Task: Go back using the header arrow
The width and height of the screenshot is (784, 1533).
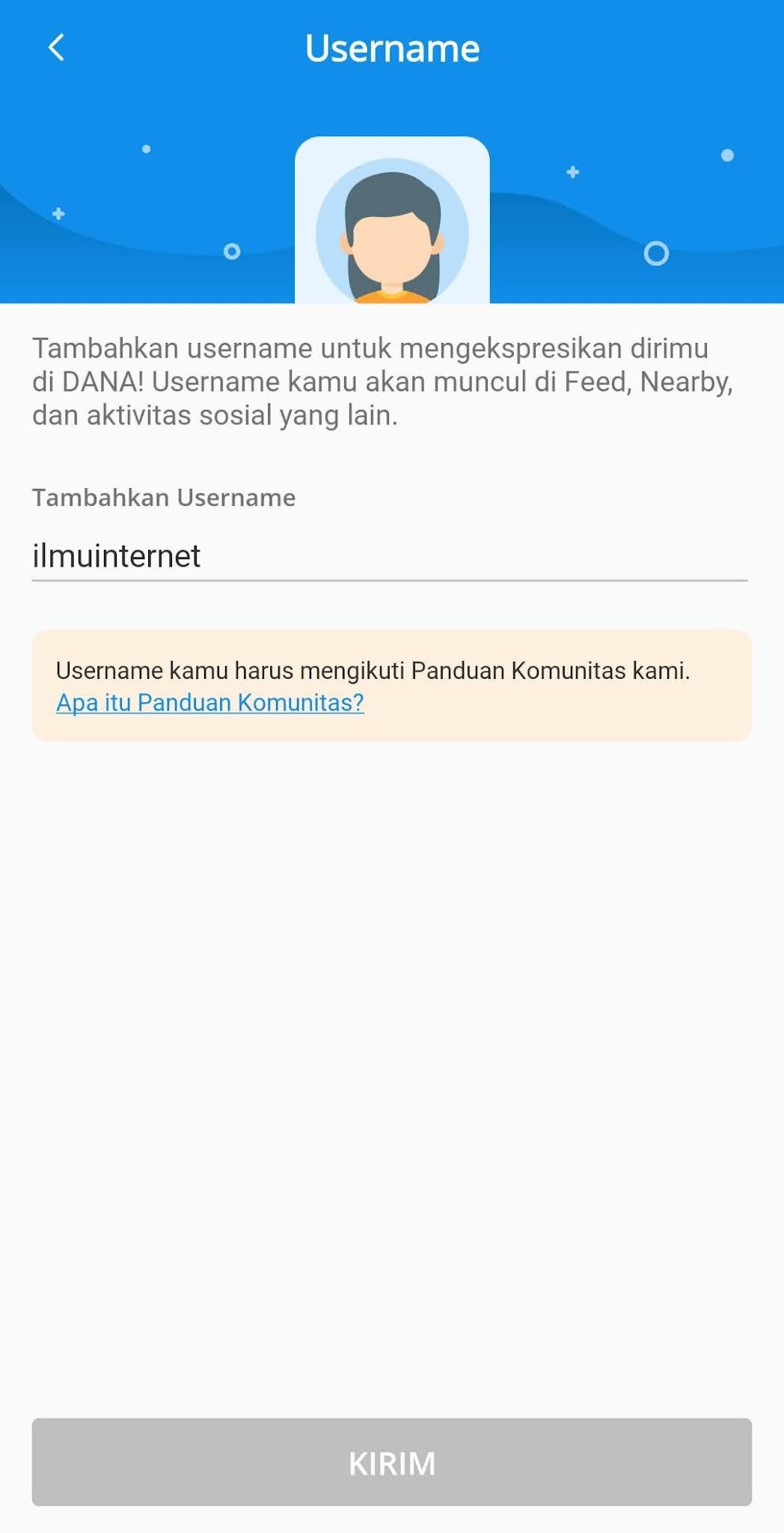Action: coord(56,48)
